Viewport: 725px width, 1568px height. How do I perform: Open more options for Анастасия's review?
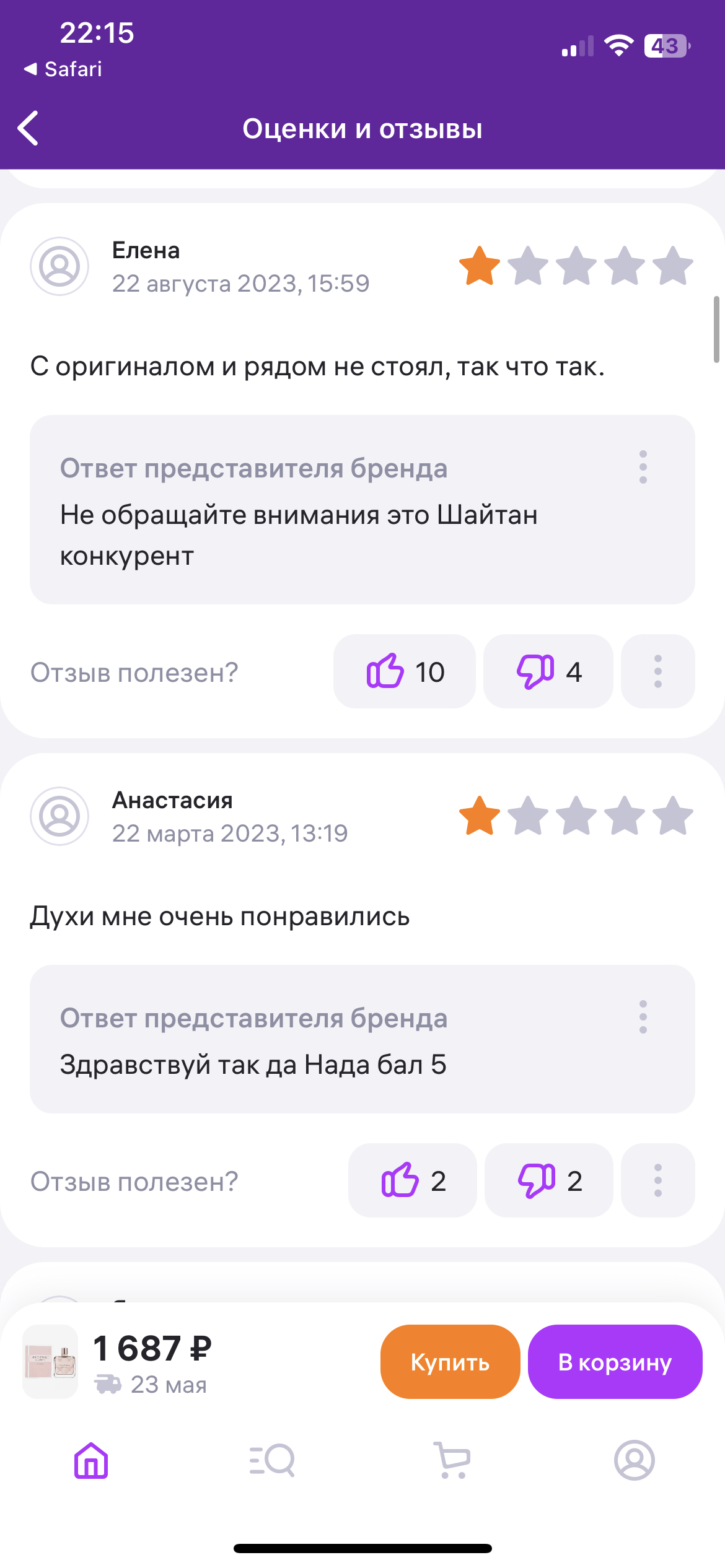pos(657,1180)
